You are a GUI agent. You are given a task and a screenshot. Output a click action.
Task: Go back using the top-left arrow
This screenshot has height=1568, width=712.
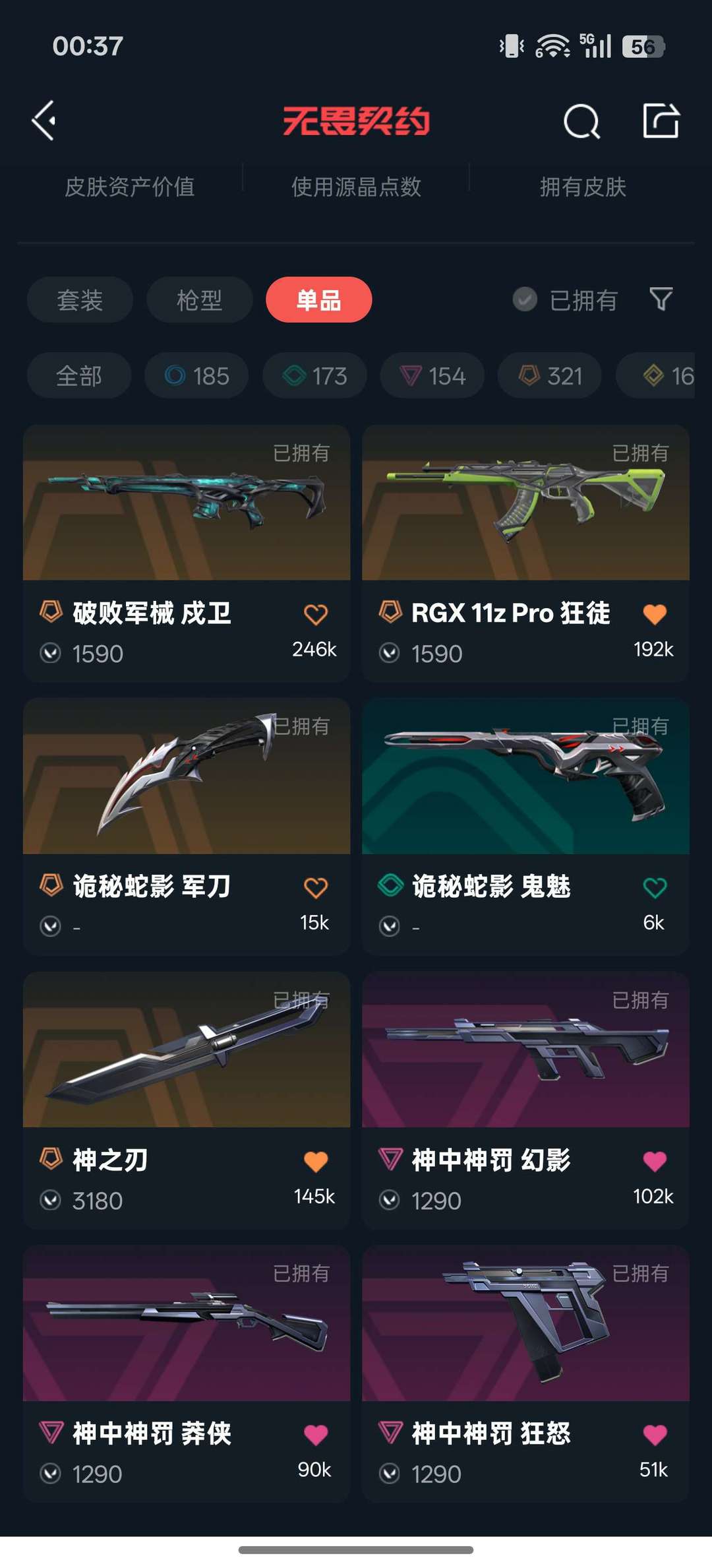(44, 121)
